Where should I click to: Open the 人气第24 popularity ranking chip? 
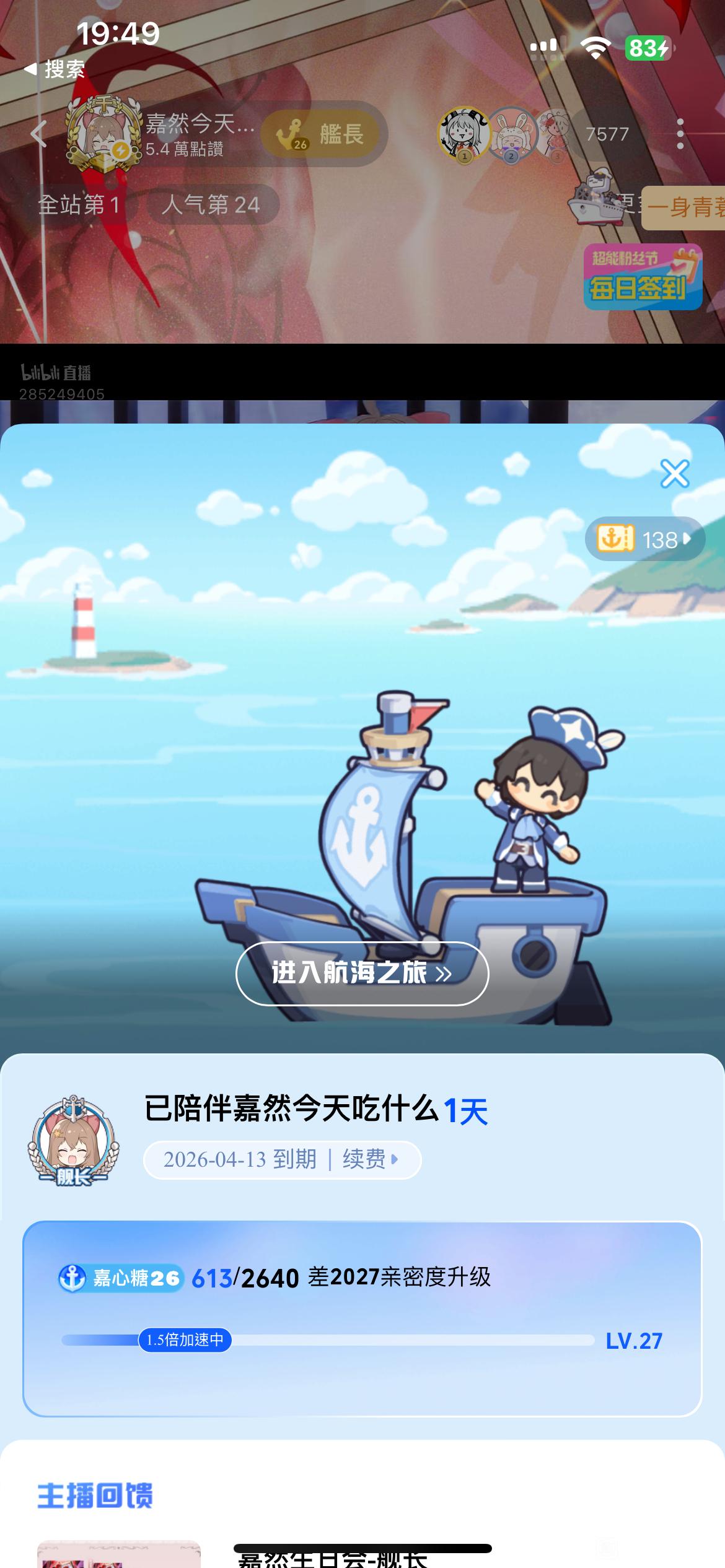click(x=211, y=204)
